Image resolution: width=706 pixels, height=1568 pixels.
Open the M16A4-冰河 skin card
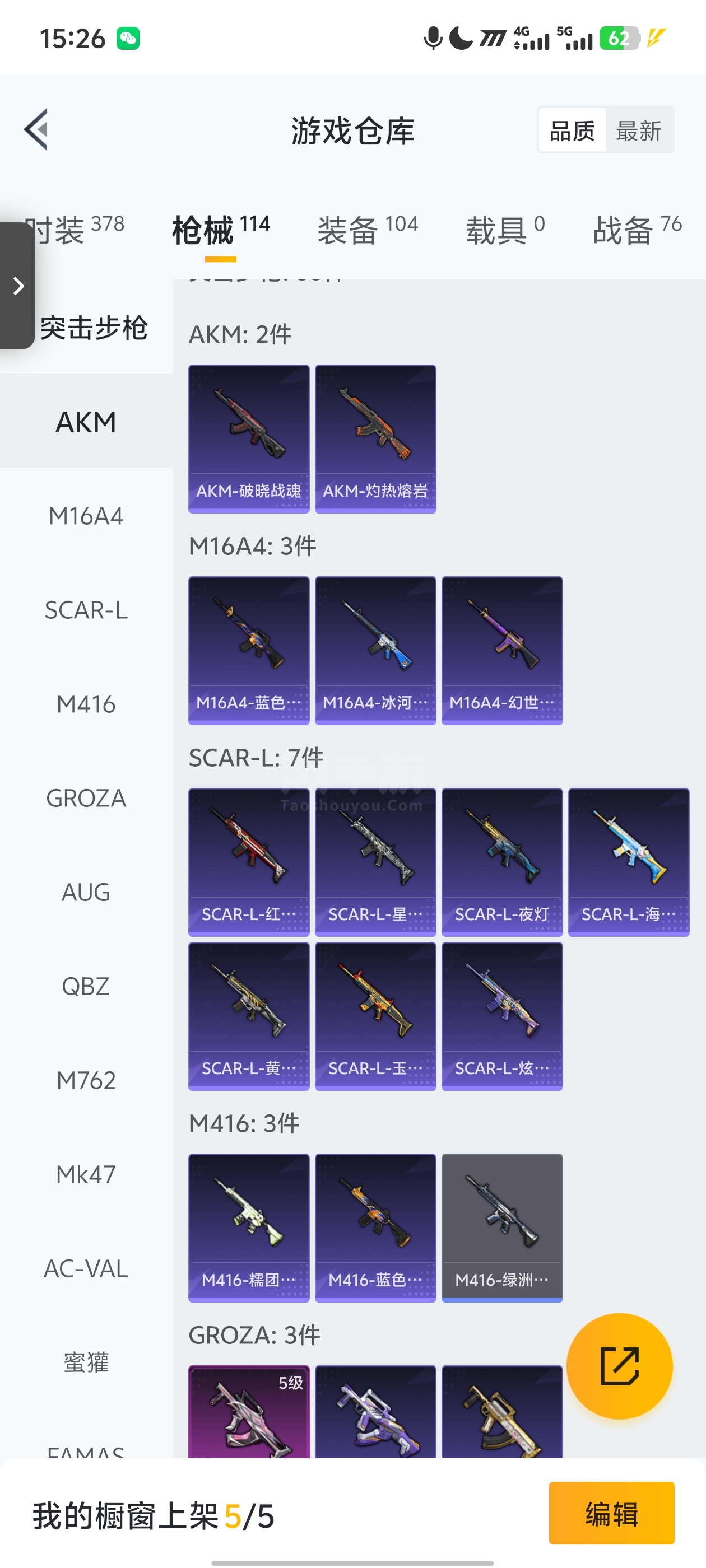(x=375, y=650)
